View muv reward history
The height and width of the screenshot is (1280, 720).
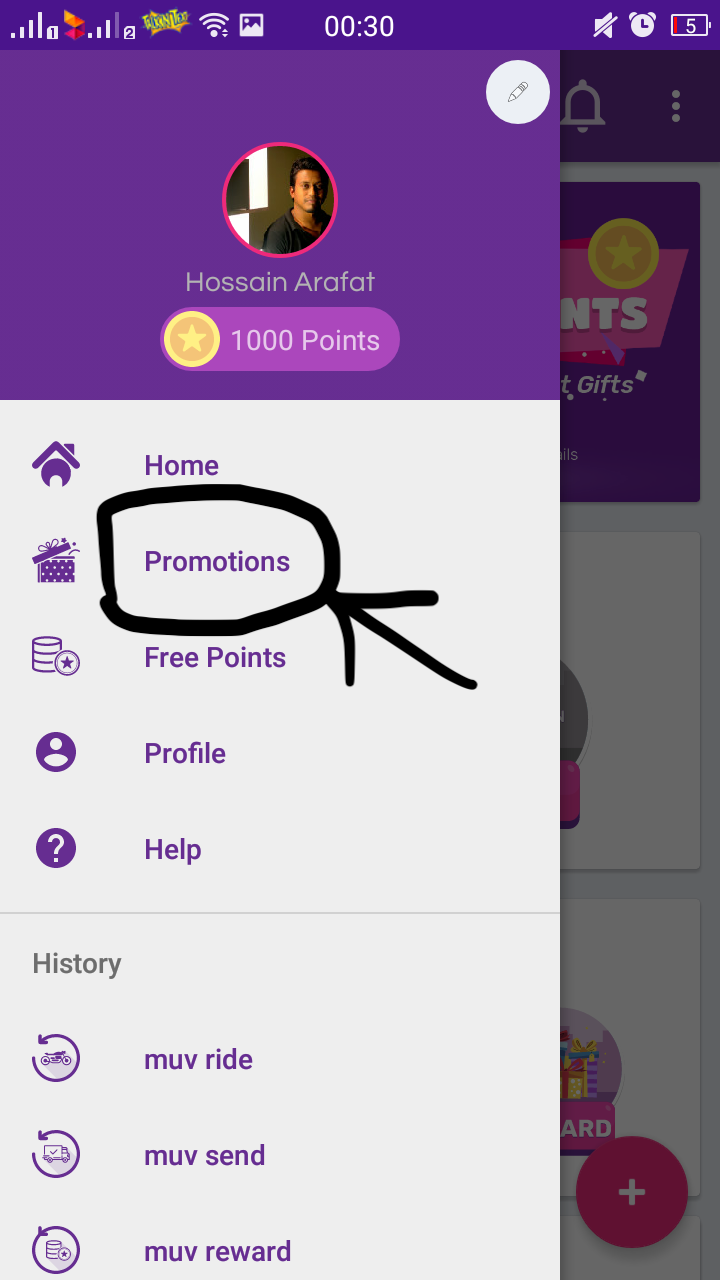coord(217,1251)
